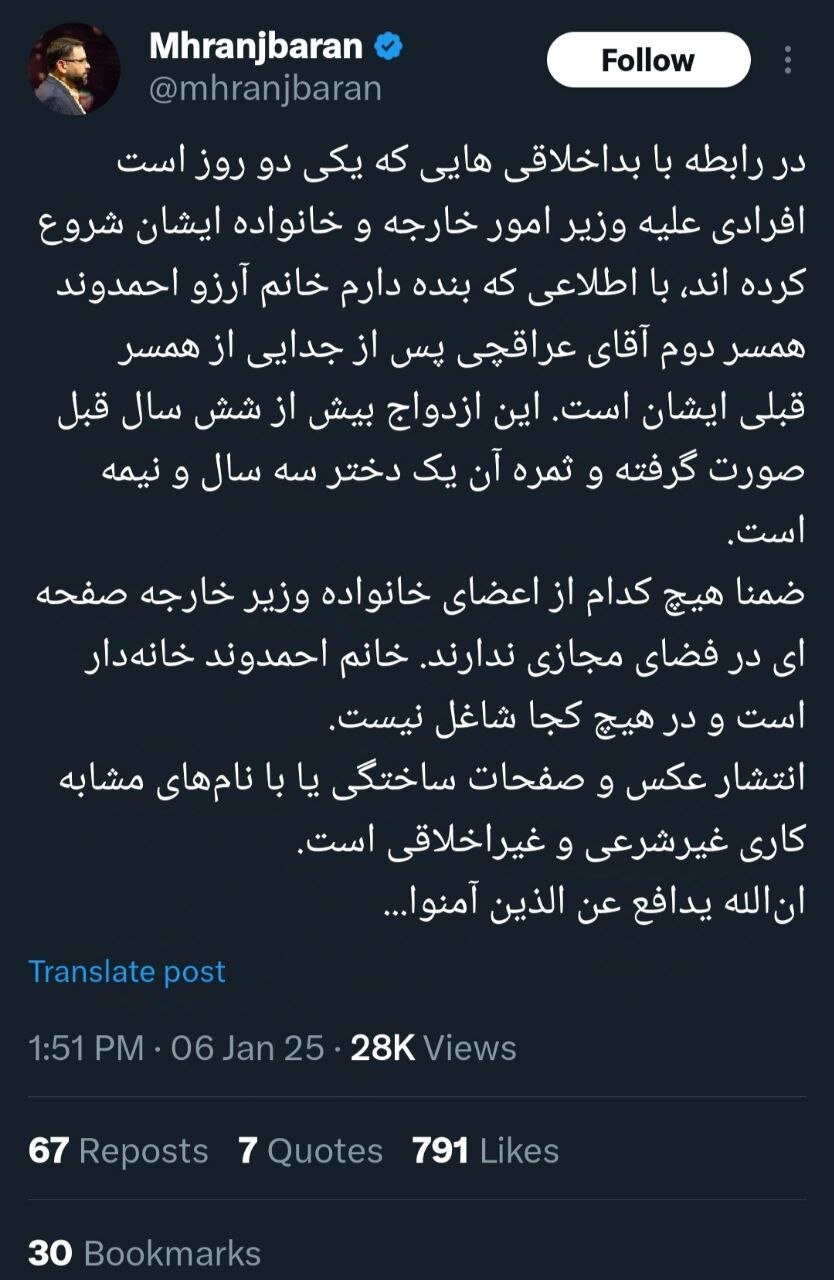Open the Likes list showing 791 likes

(x=486, y=1150)
